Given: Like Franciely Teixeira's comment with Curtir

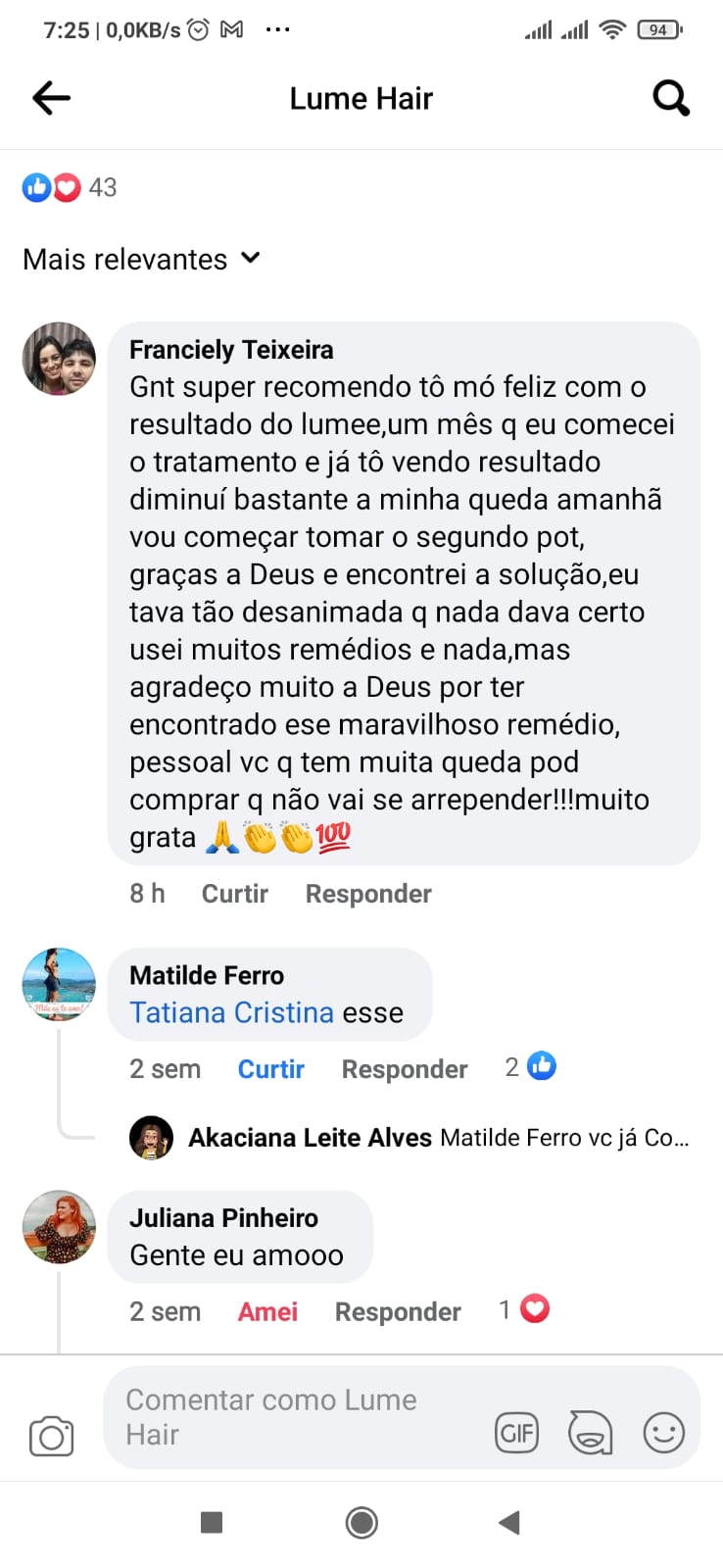Looking at the screenshot, I should click(x=234, y=894).
